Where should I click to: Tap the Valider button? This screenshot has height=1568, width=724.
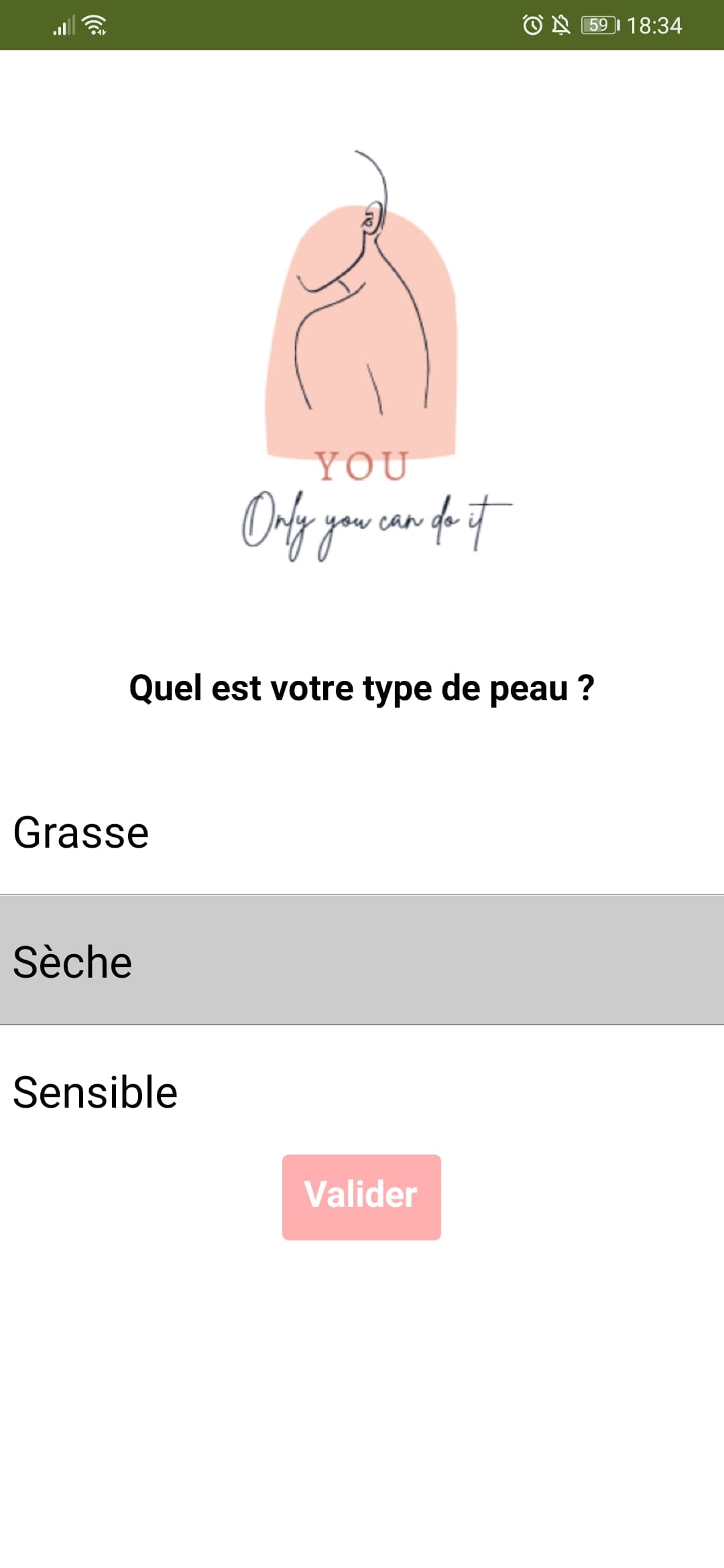point(361,1196)
